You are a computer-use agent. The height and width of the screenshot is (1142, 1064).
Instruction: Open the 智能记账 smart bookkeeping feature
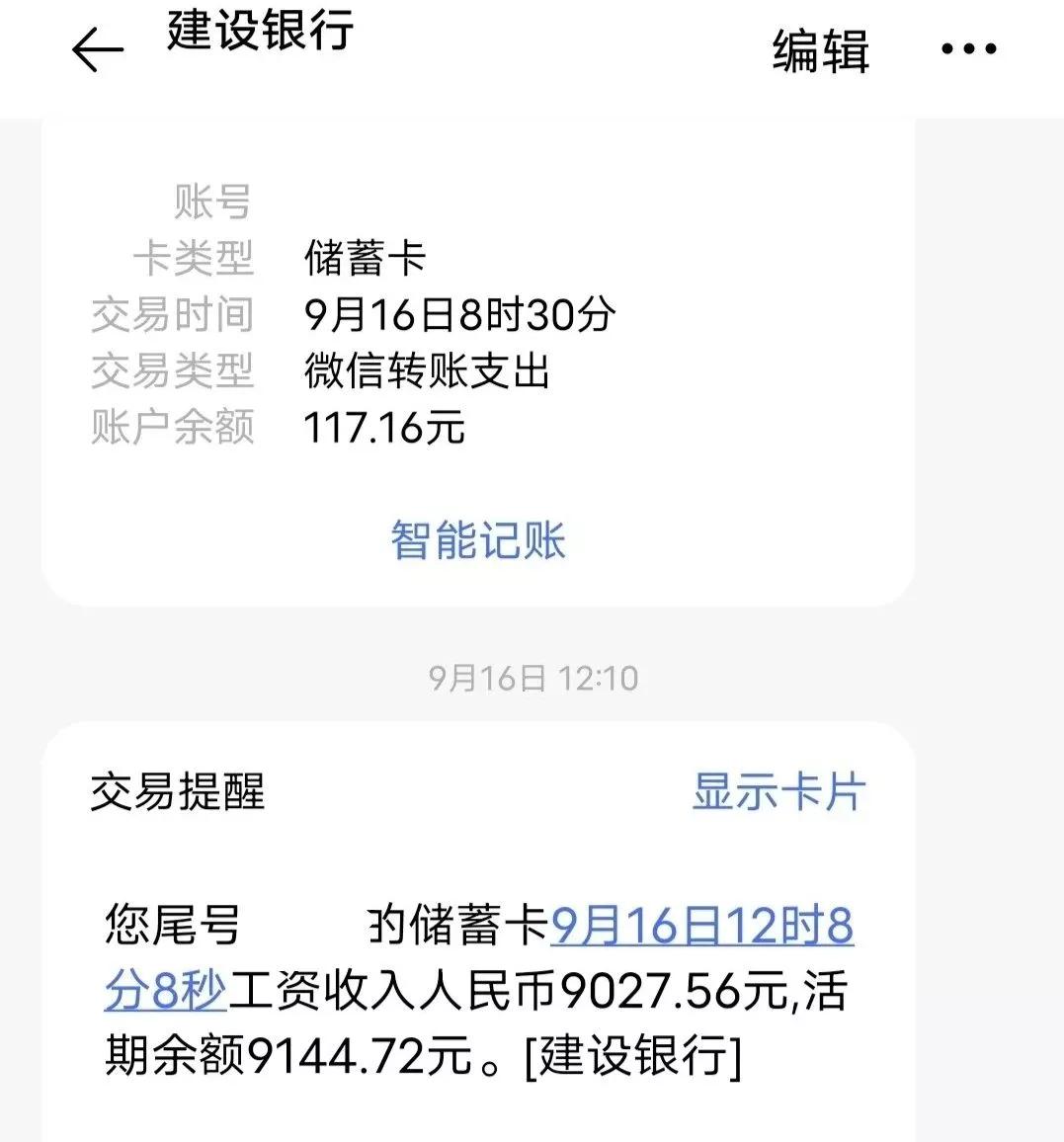pos(478,539)
